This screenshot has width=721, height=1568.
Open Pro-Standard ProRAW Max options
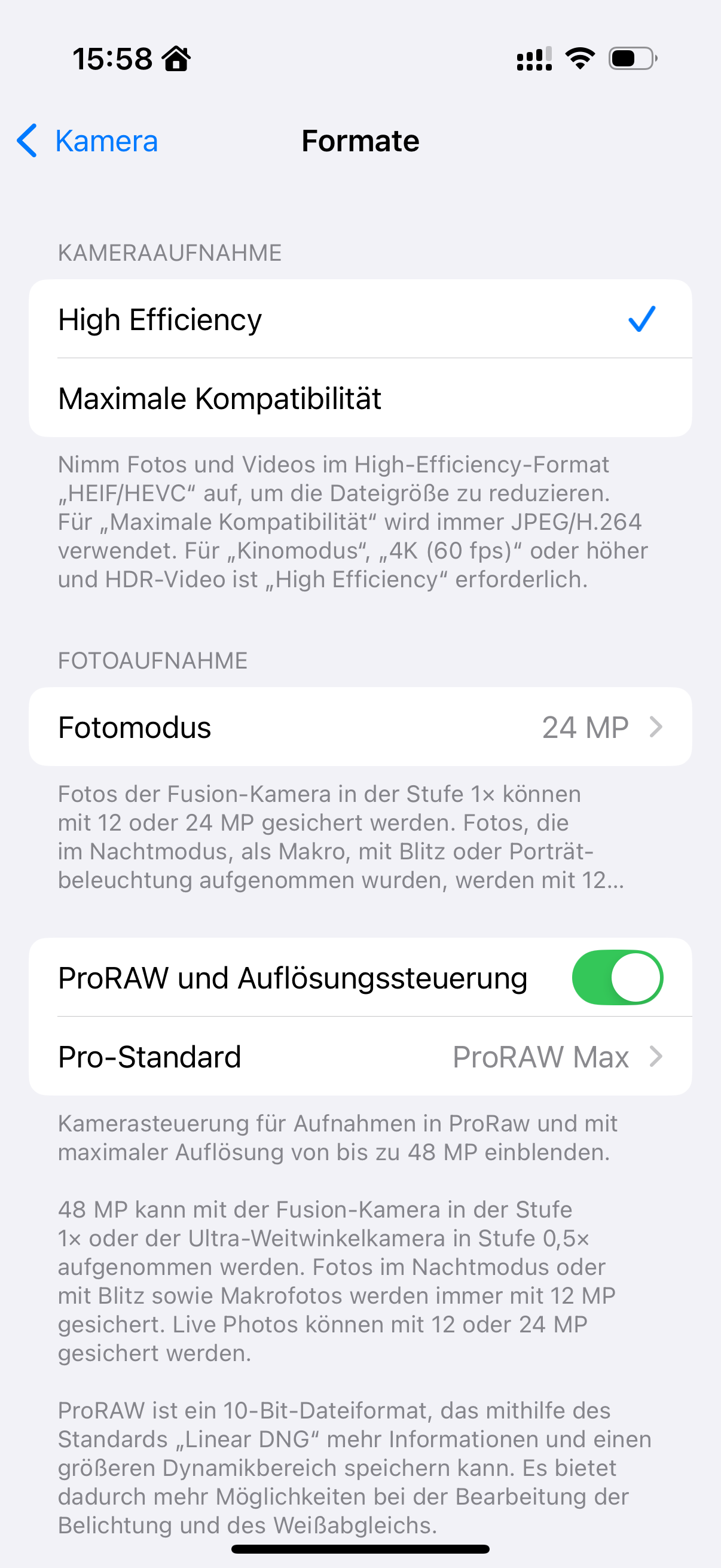[360, 1056]
